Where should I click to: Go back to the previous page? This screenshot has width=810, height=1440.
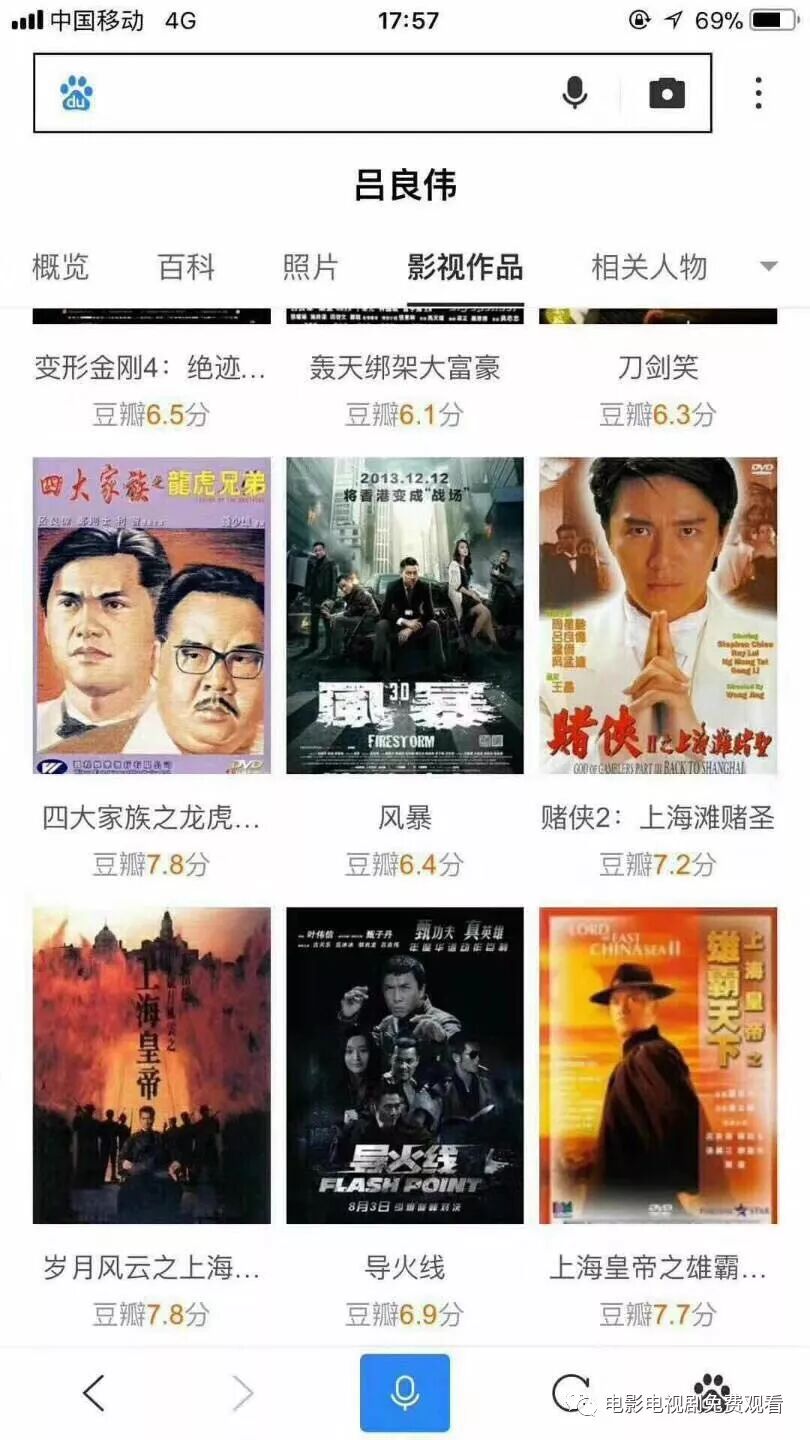pyautogui.click(x=93, y=1393)
